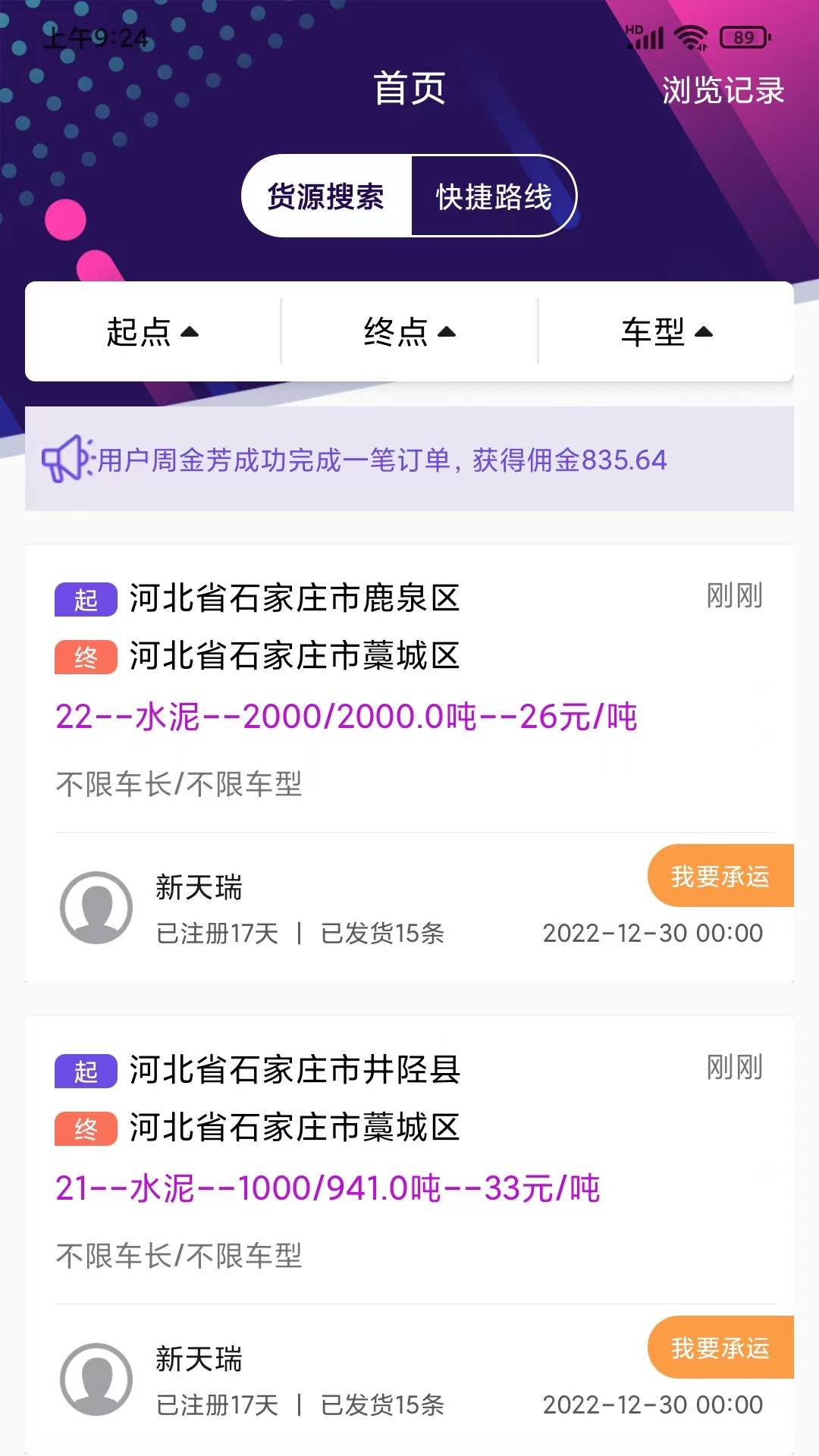Select the 货源搜索 tab
The width and height of the screenshot is (819, 1456).
326,196
